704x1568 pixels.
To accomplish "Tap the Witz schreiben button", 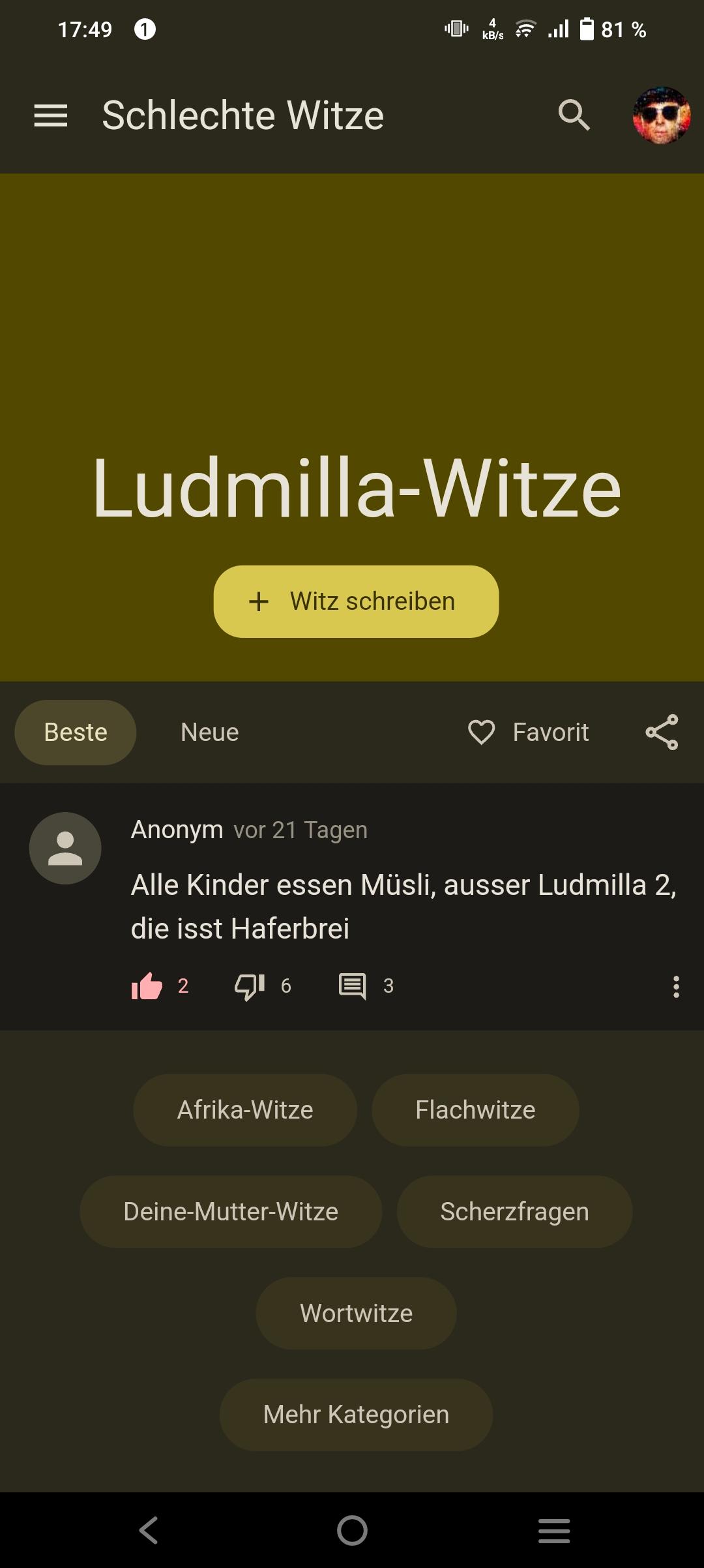I will pyautogui.click(x=356, y=601).
